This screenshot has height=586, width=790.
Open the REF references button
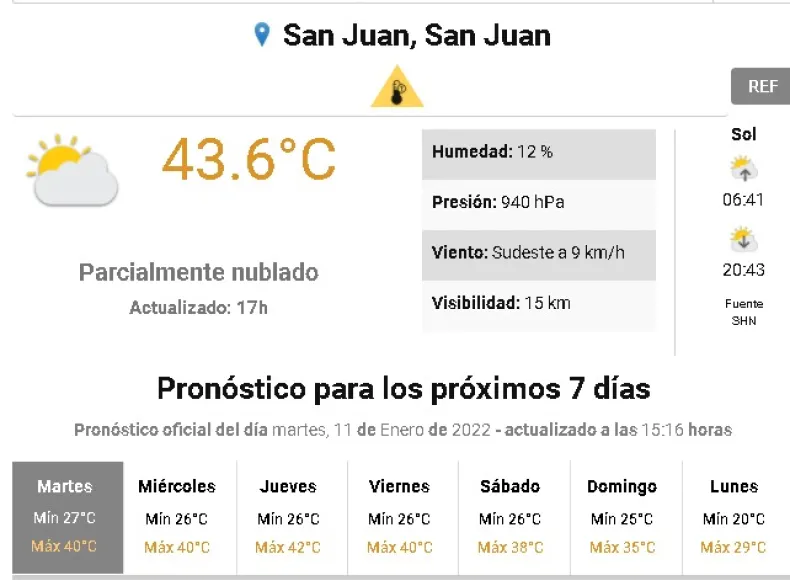(762, 87)
